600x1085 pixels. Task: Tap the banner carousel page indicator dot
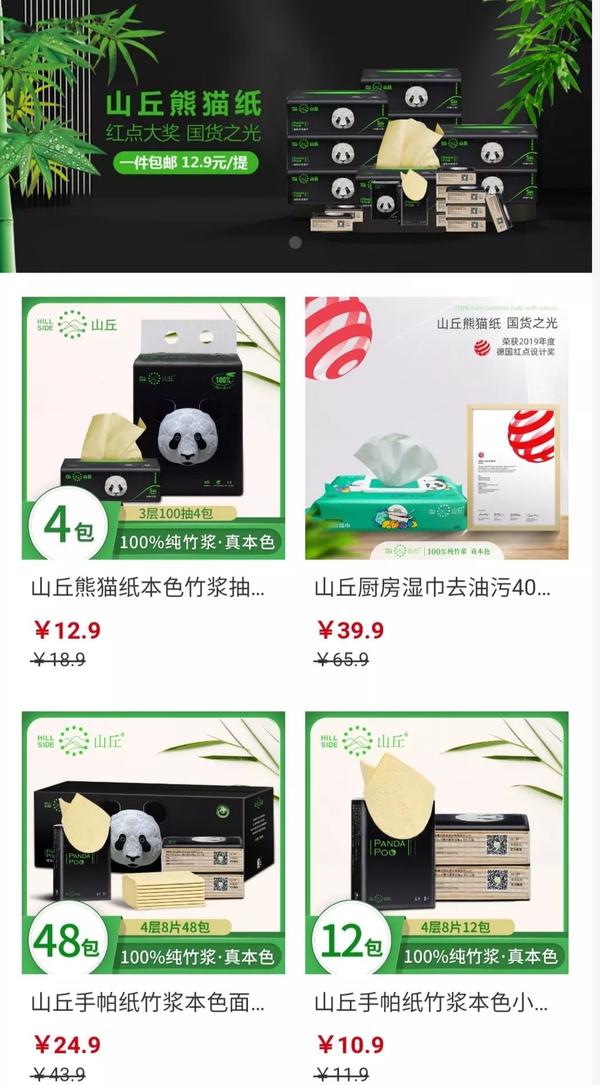coord(295,242)
